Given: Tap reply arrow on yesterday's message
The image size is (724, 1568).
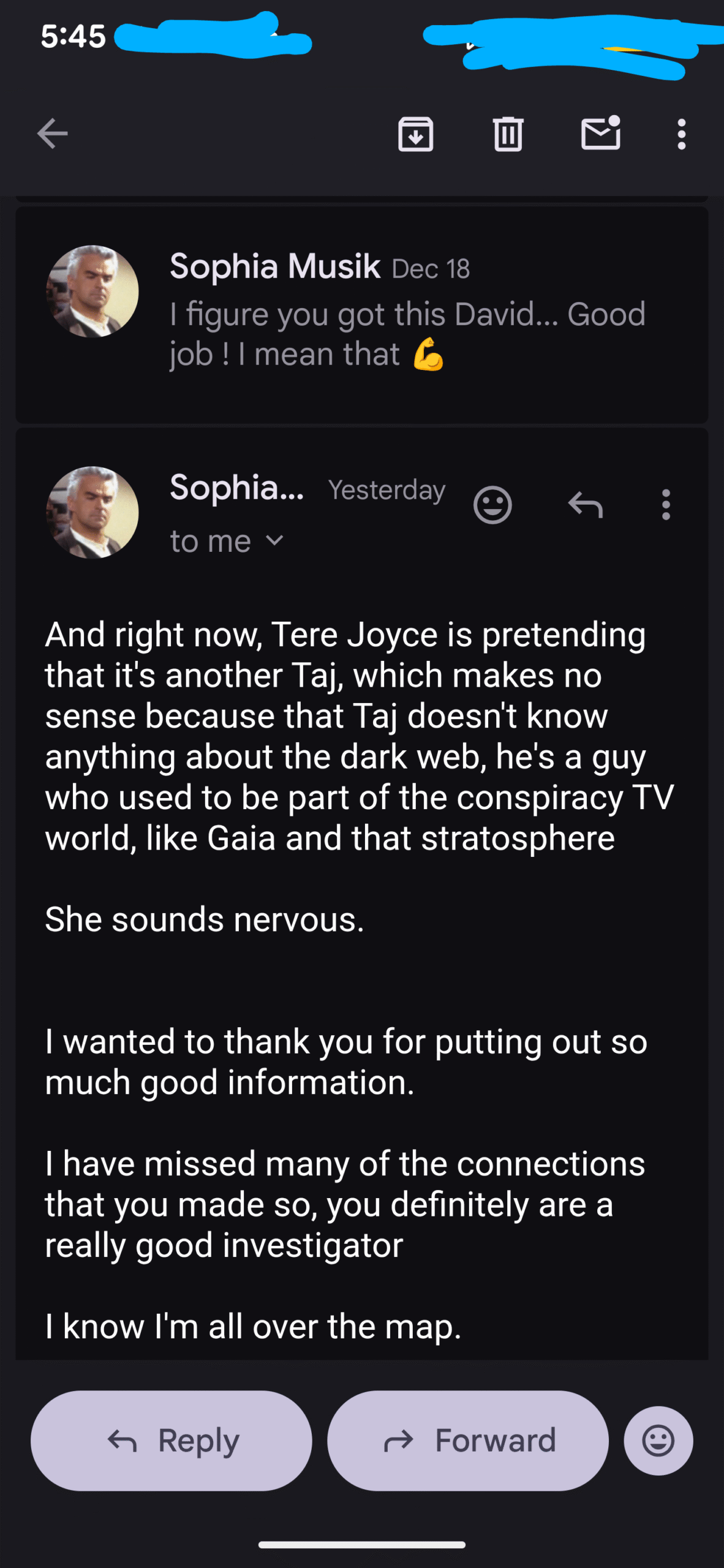Looking at the screenshot, I should pyautogui.click(x=585, y=505).
